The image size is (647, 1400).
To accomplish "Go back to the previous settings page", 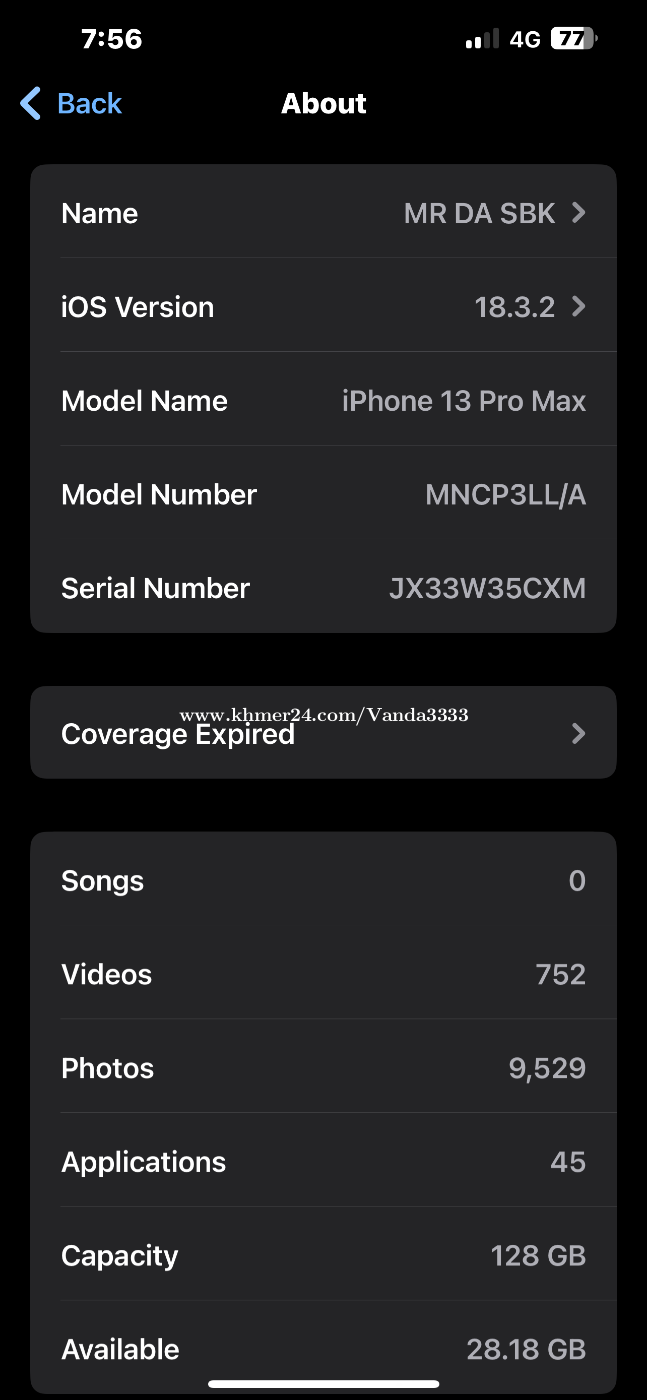I will pyautogui.click(x=71, y=104).
